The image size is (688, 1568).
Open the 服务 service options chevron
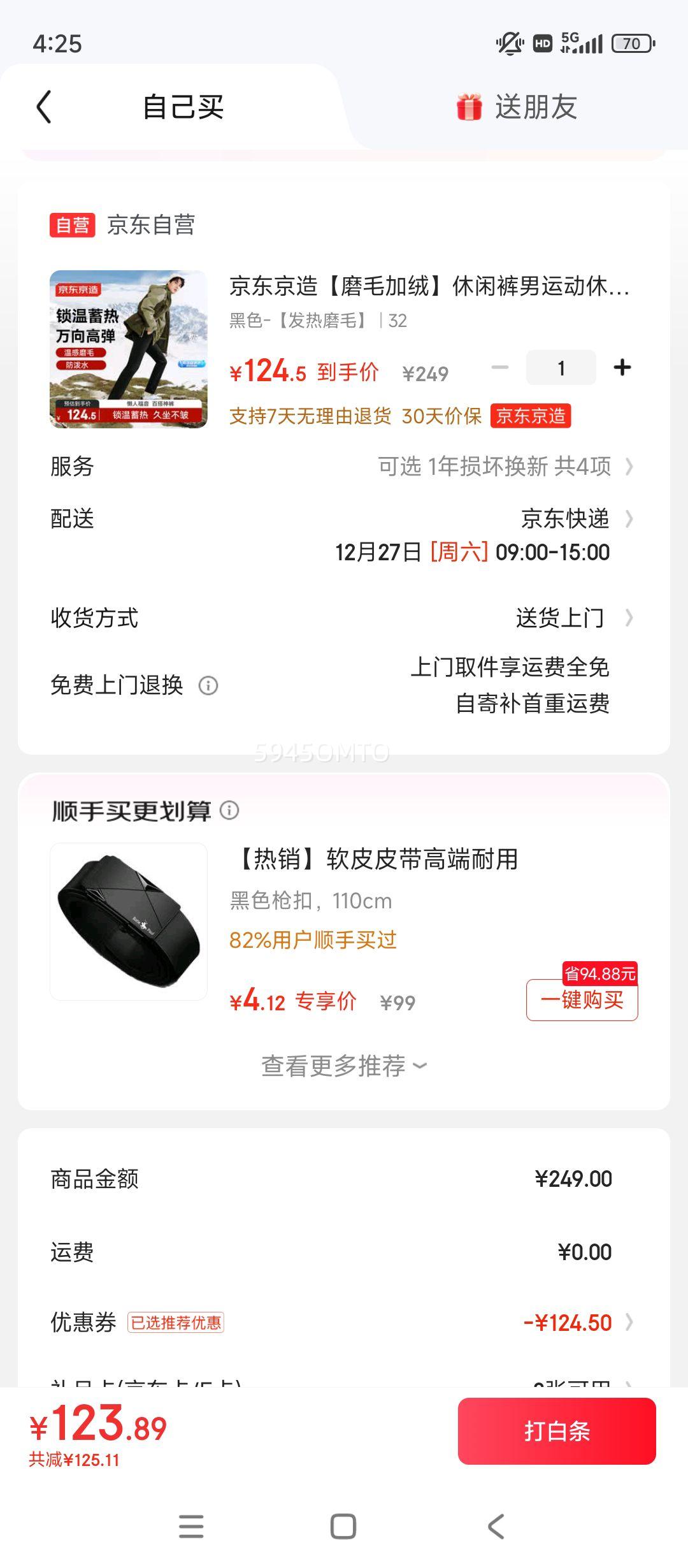coord(629,467)
